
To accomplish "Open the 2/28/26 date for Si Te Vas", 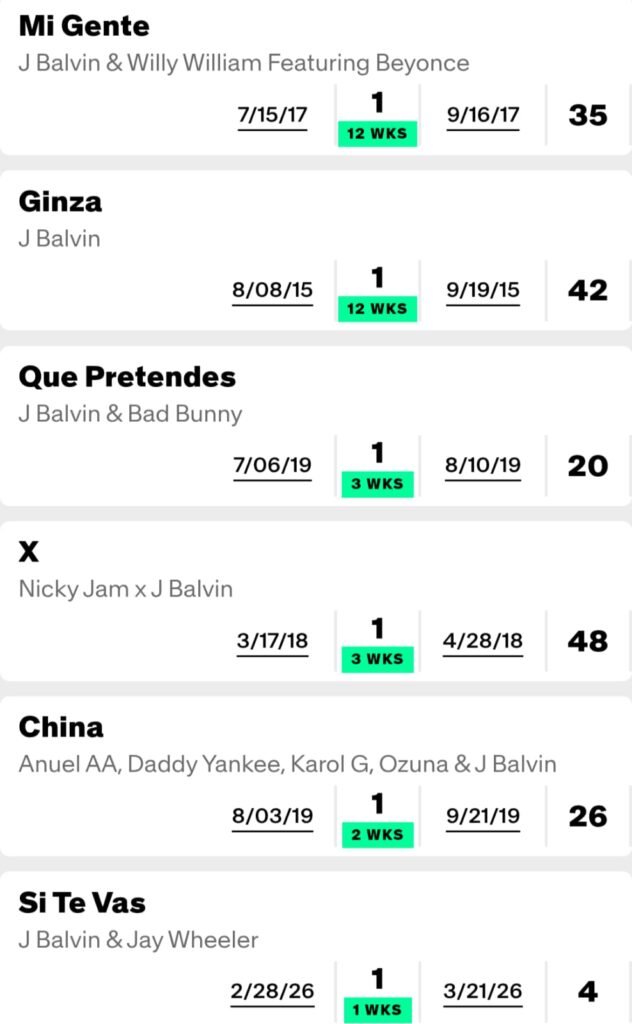I will click(272, 992).
